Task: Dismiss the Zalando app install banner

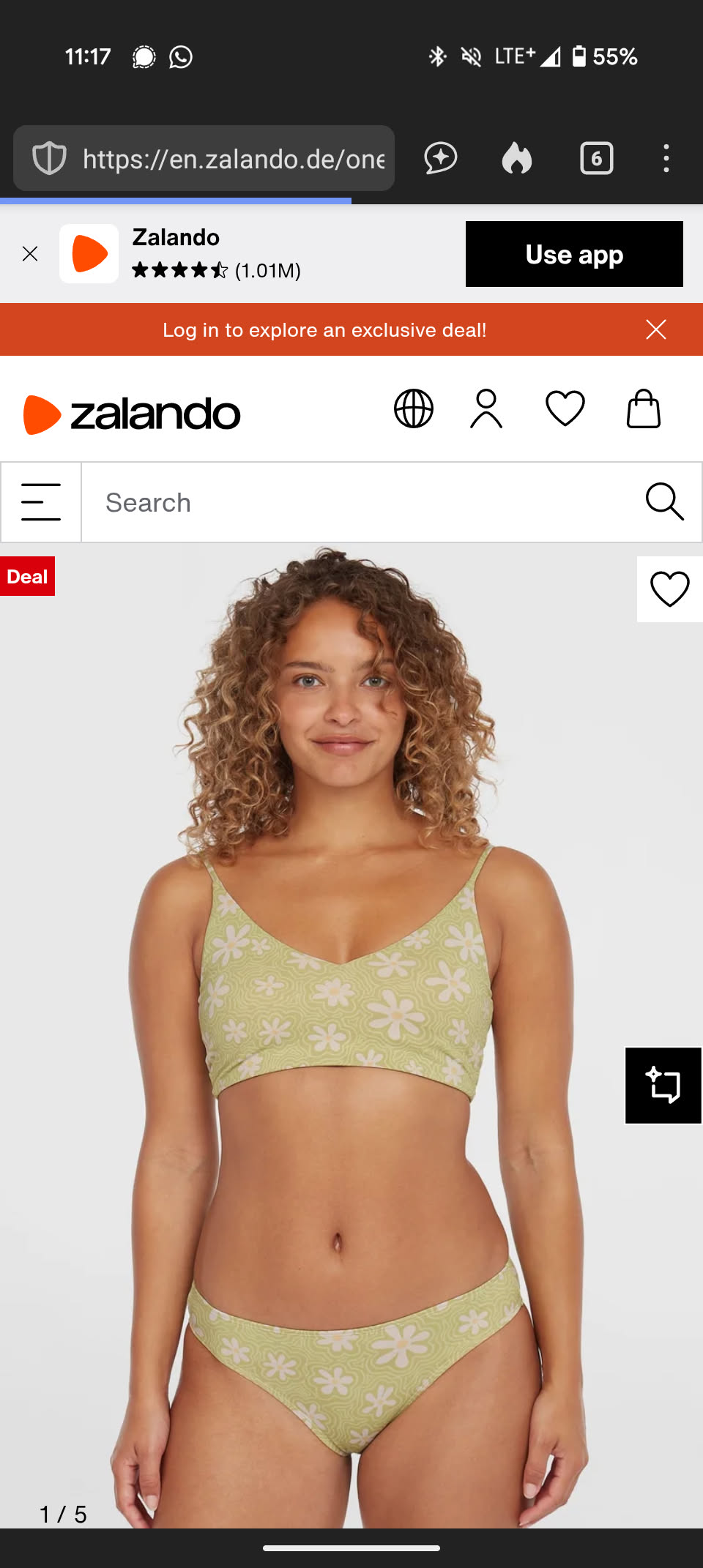Action: (30, 254)
